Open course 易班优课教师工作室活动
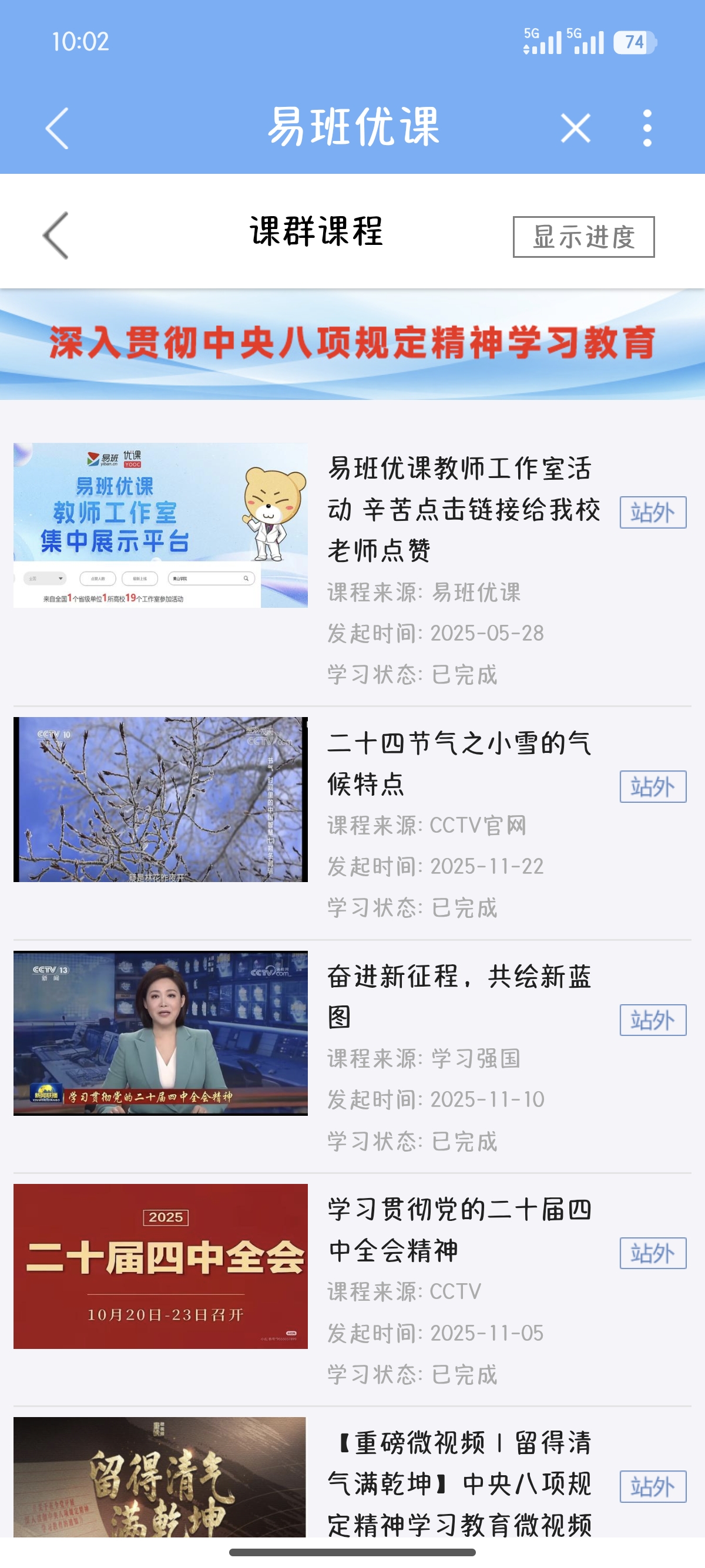Image resolution: width=705 pixels, height=1568 pixels. (352, 570)
